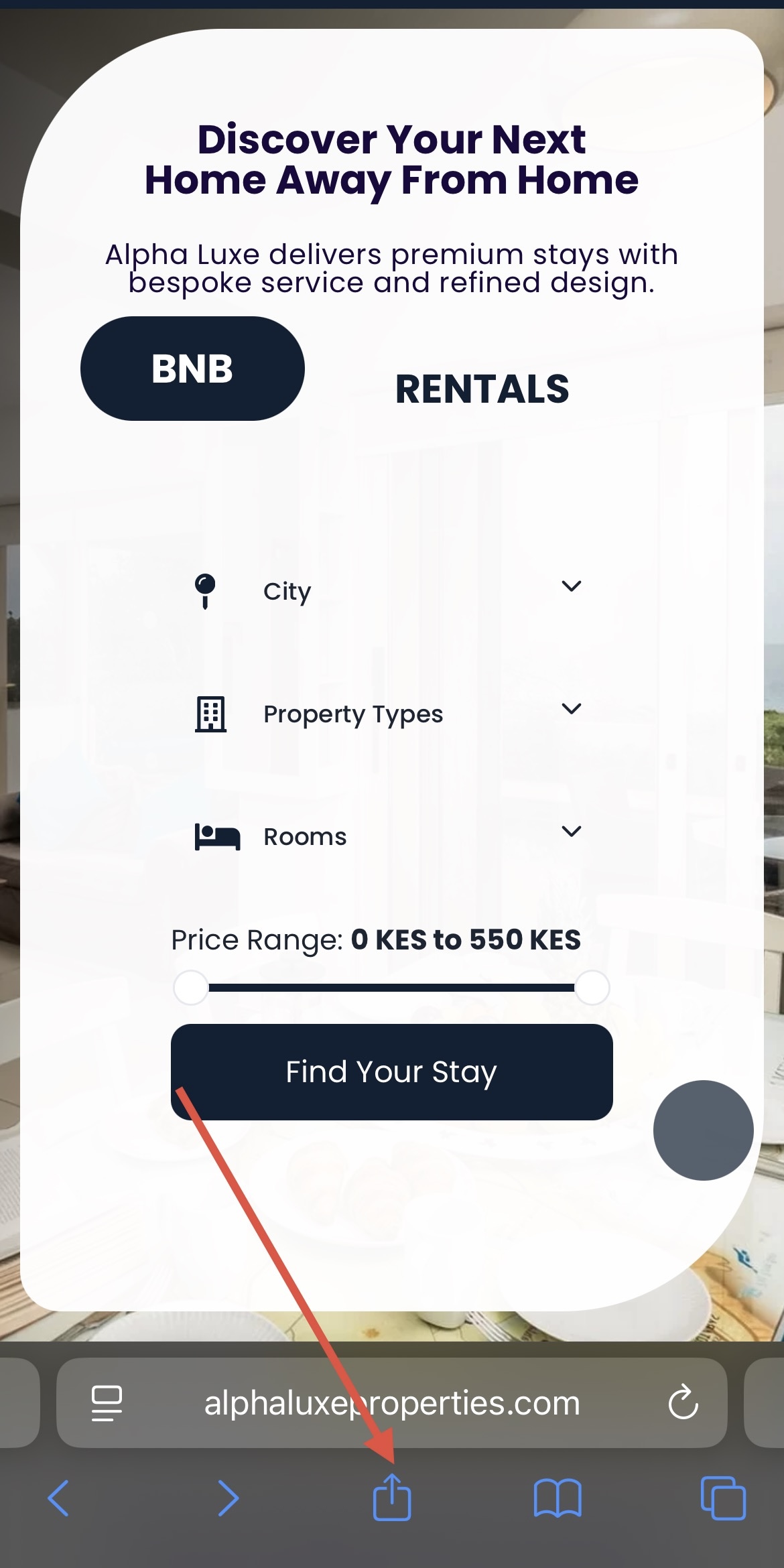Open the Property Types dropdown
This screenshot has width=784, height=1568.
[389, 714]
